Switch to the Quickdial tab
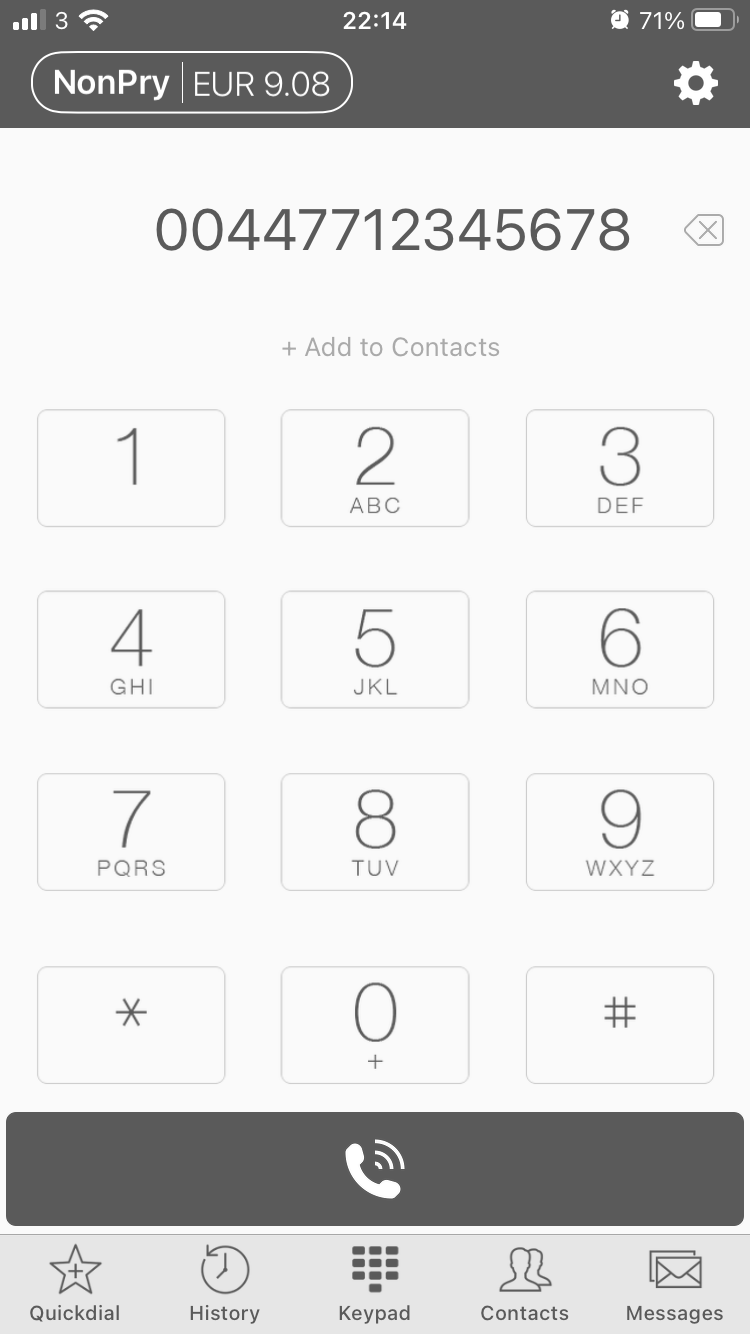This screenshot has height=1334, width=750. tap(75, 1284)
